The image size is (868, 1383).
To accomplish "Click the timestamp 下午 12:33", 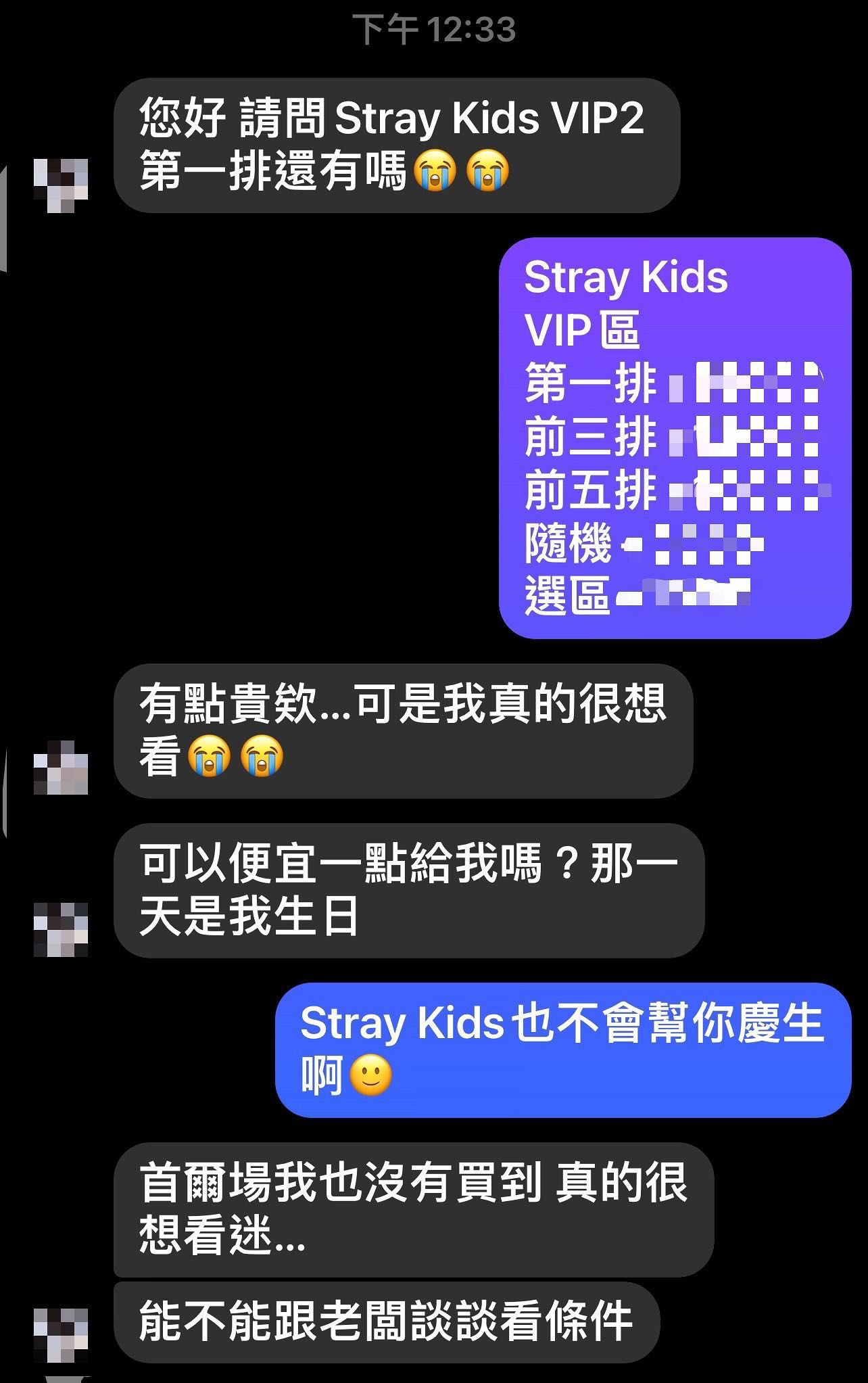I will tap(433, 28).
